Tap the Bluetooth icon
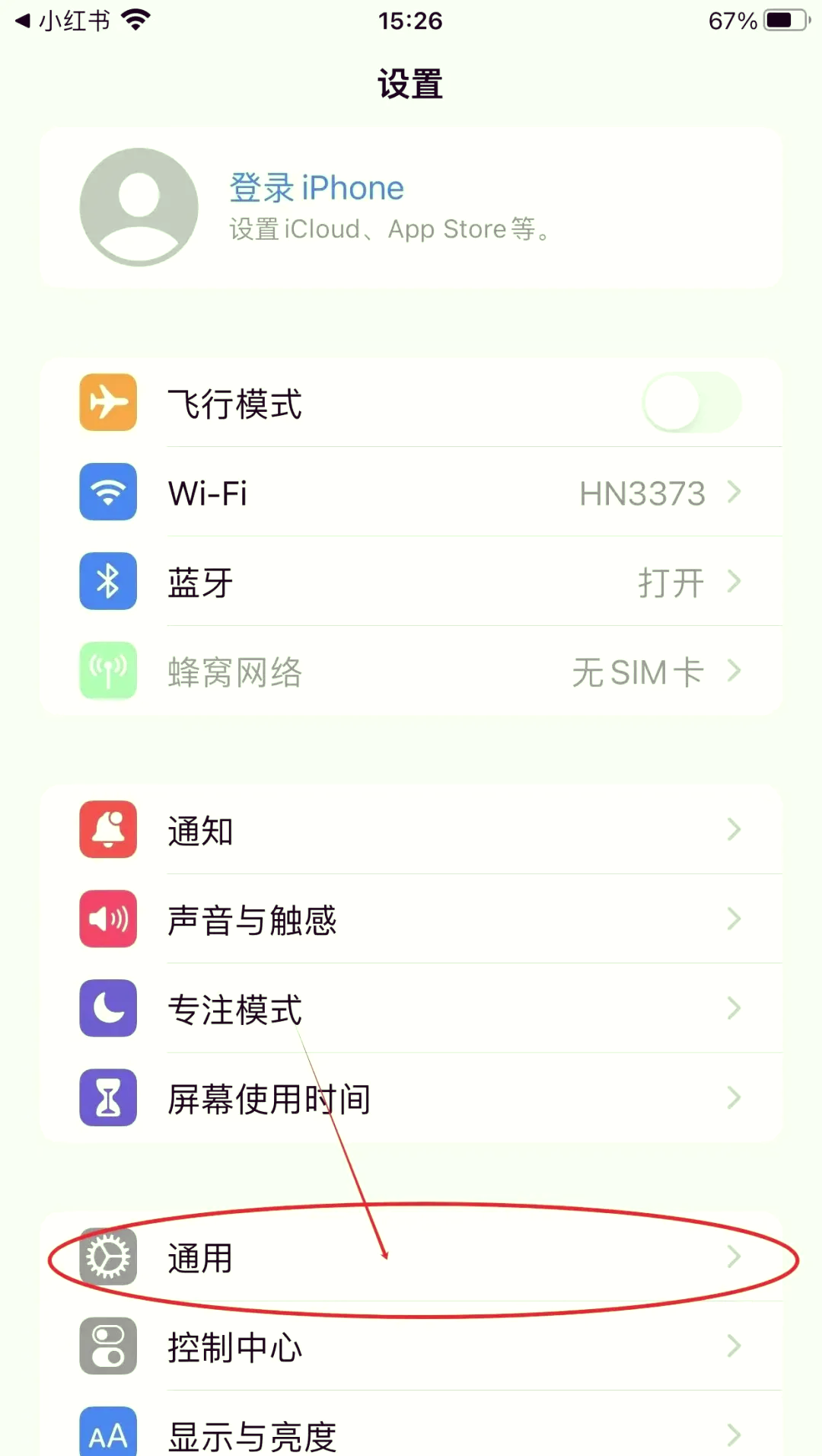This screenshot has height=1456, width=822. pyautogui.click(x=108, y=581)
